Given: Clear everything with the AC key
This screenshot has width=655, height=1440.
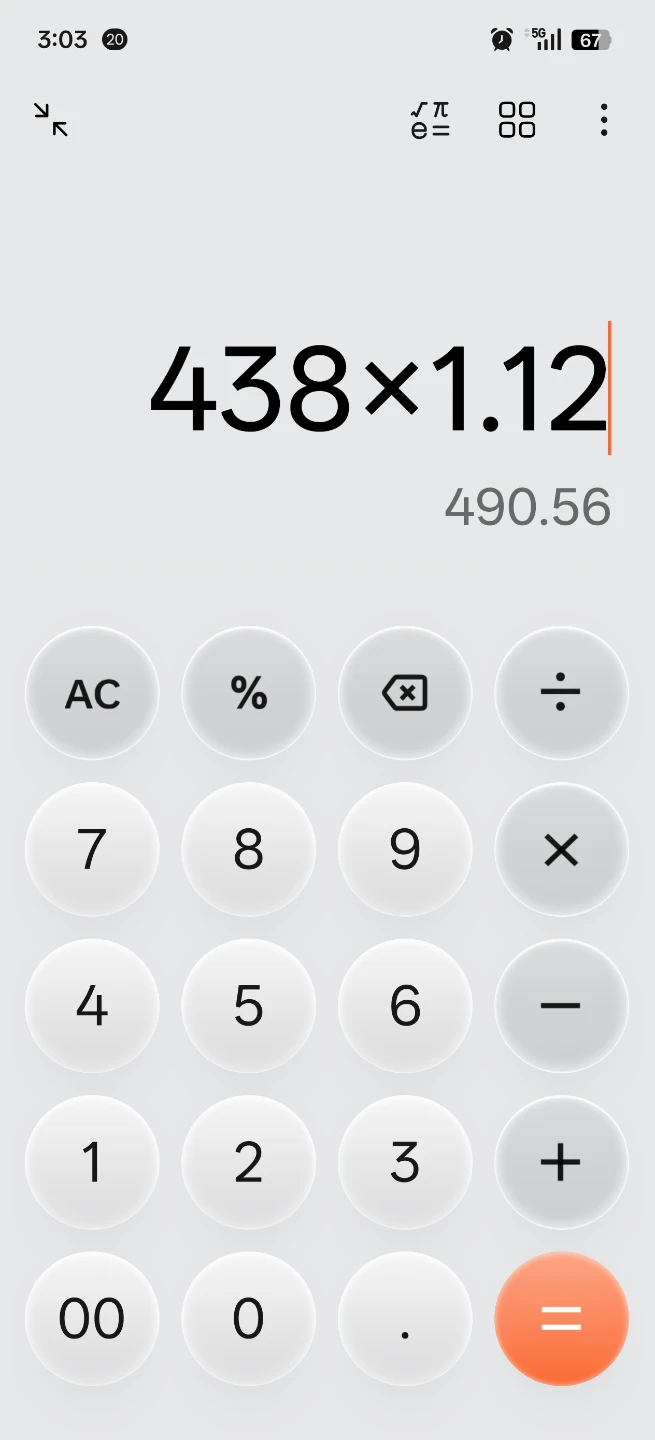Looking at the screenshot, I should pyautogui.click(x=92, y=693).
